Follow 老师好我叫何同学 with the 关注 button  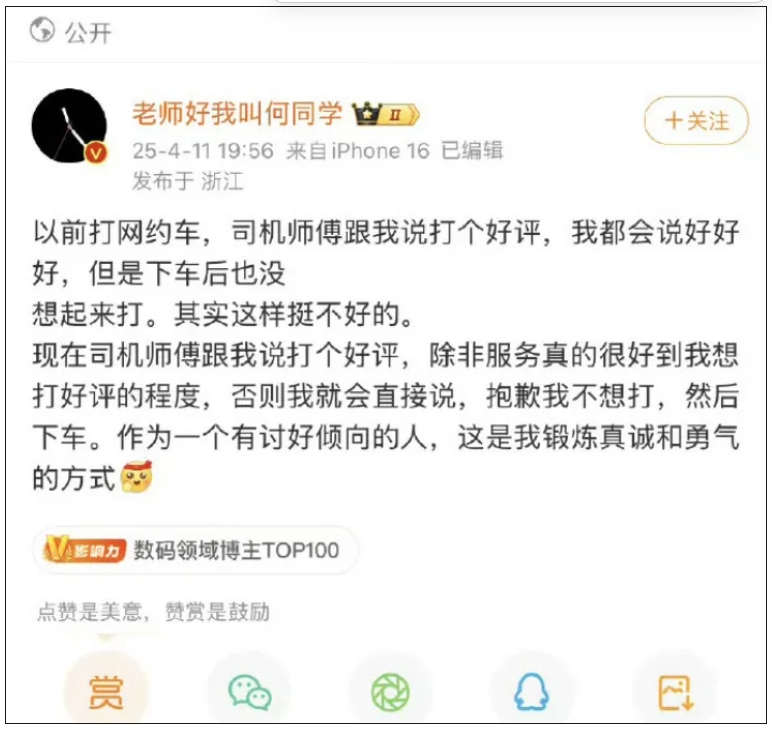point(696,122)
